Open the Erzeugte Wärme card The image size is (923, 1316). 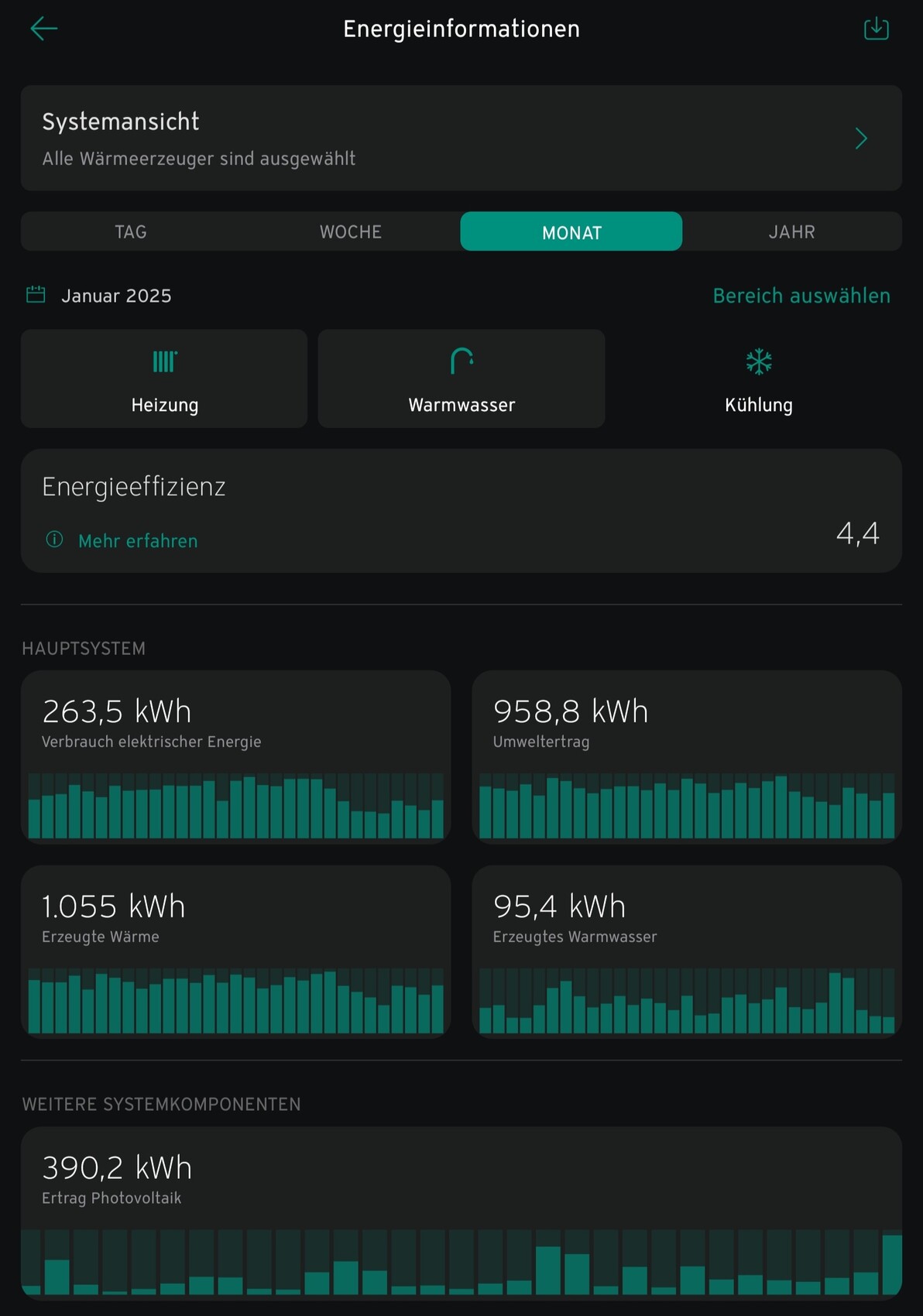[x=235, y=951]
